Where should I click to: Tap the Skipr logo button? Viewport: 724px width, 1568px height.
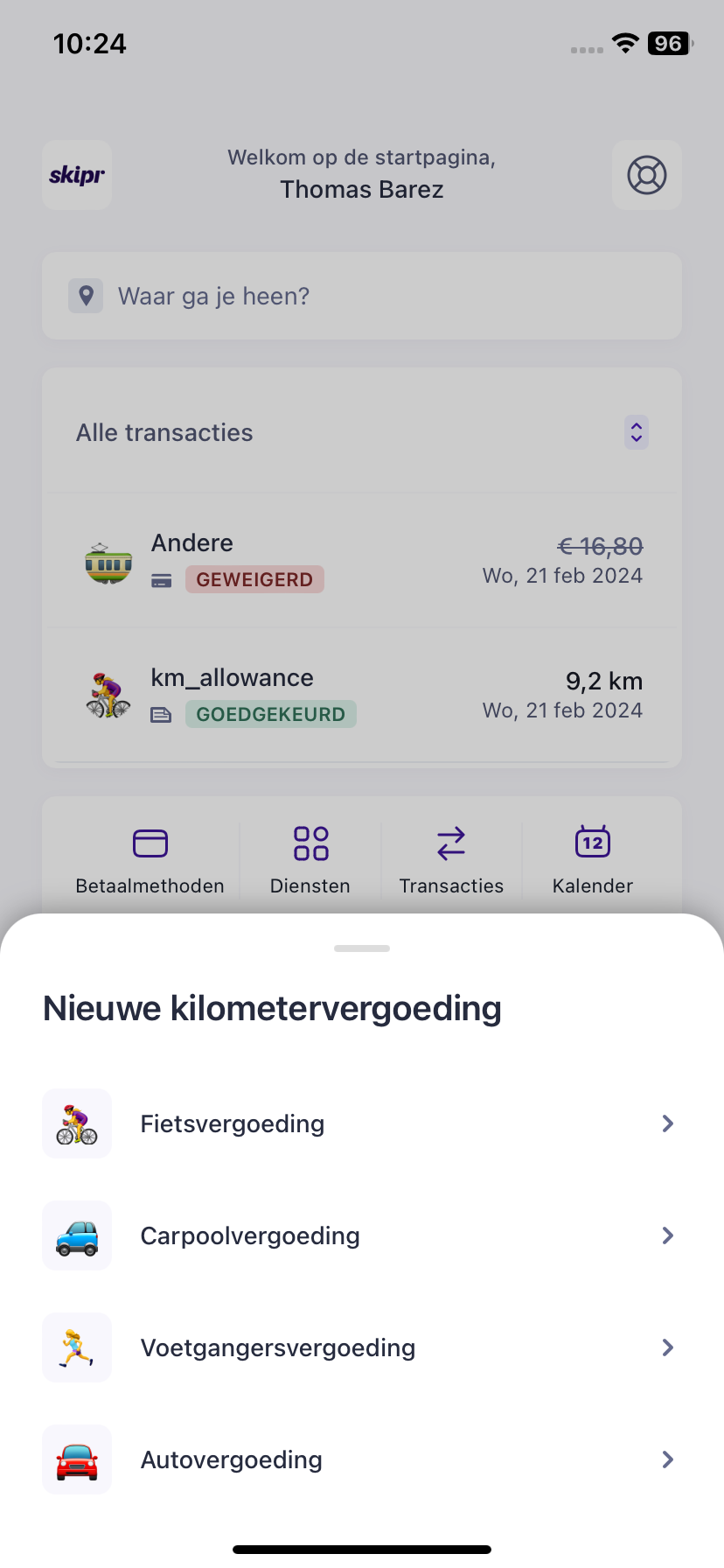pyautogui.click(x=77, y=175)
